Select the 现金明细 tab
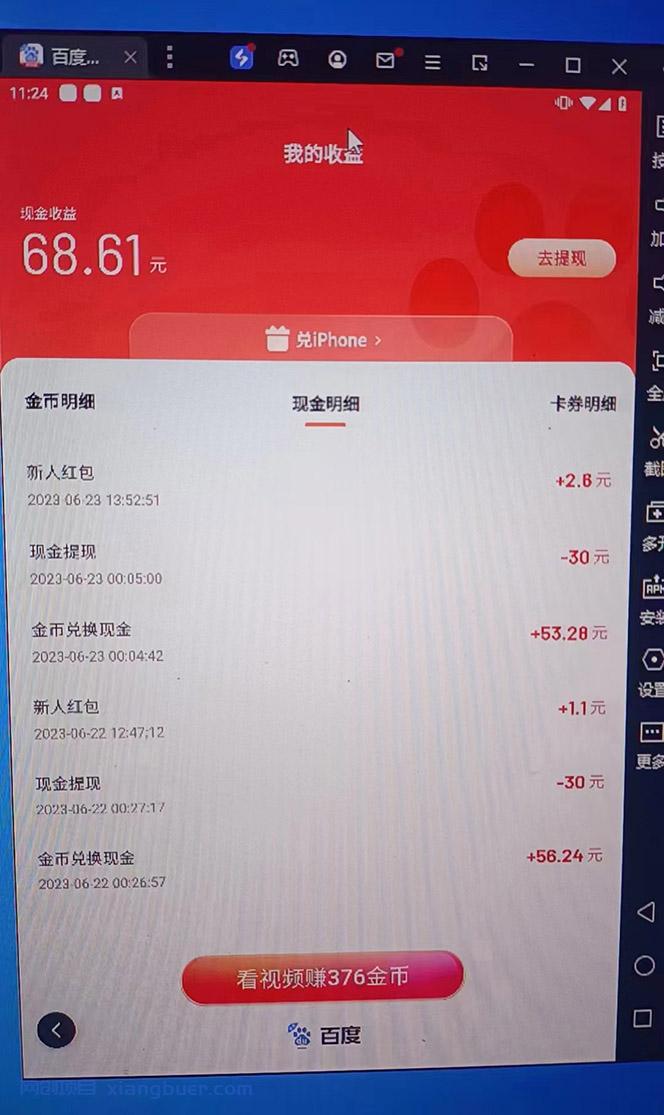 (325, 404)
